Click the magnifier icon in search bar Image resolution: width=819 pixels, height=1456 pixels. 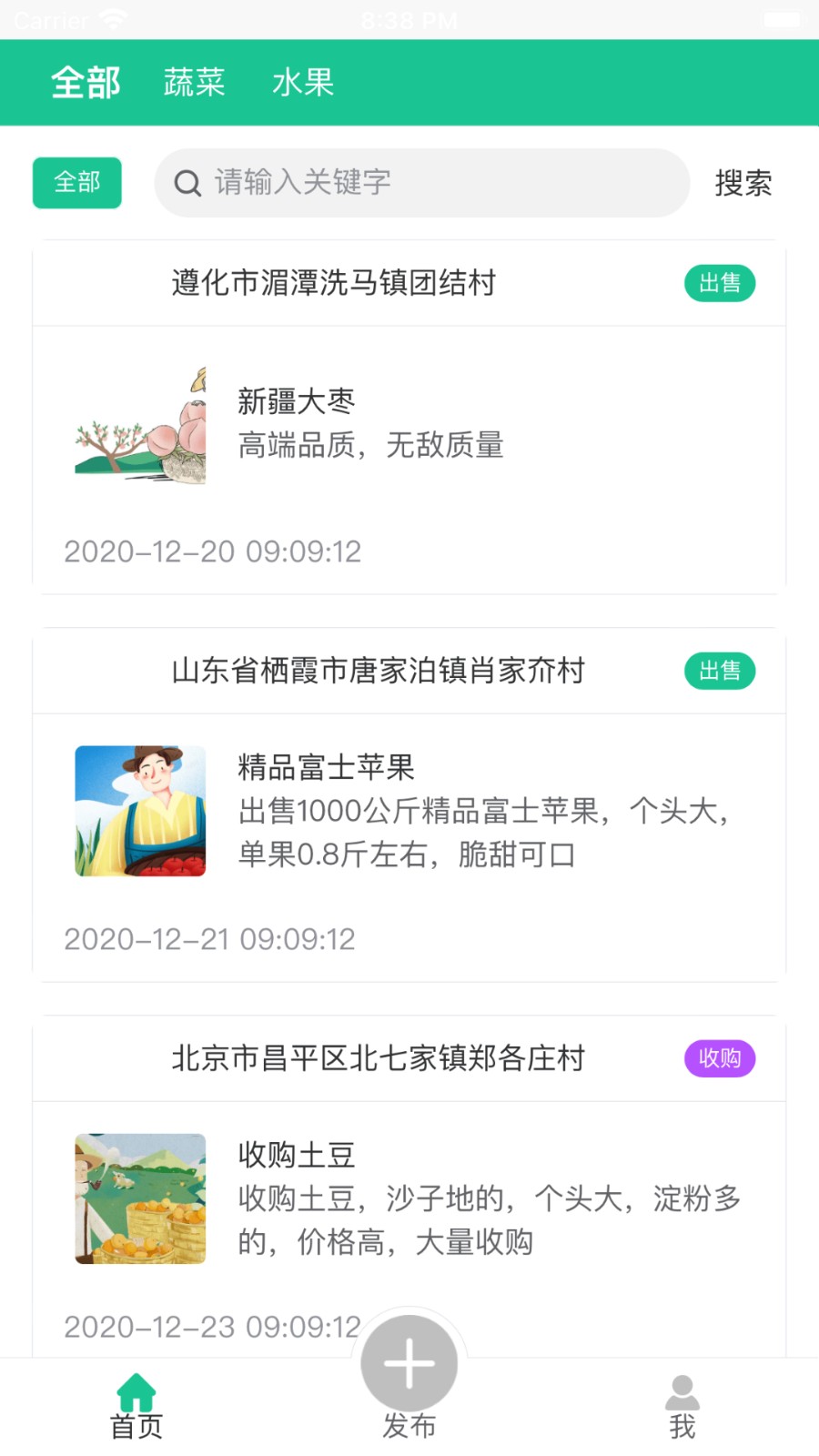[187, 183]
